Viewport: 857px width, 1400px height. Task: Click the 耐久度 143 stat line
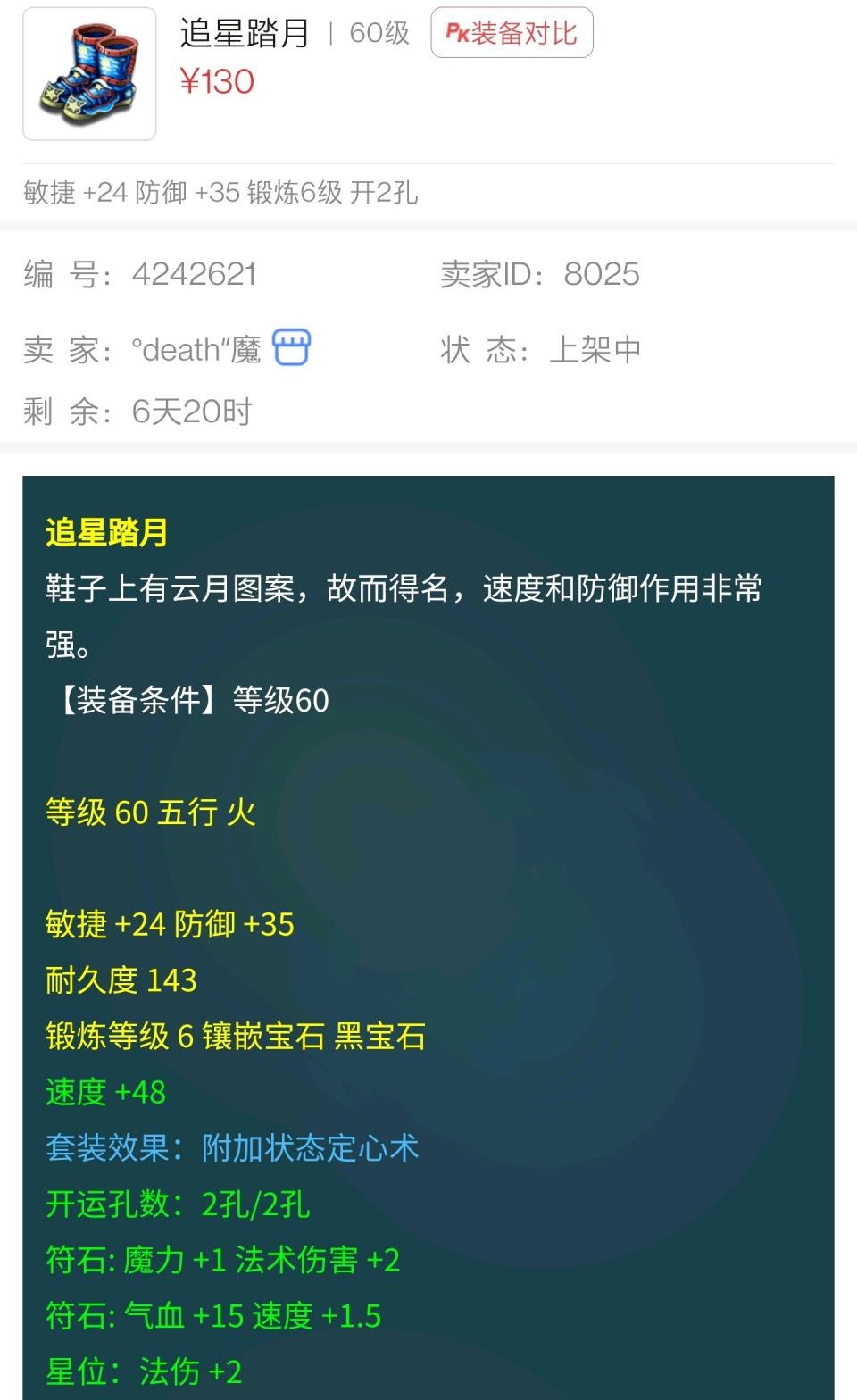click(x=121, y=980)
